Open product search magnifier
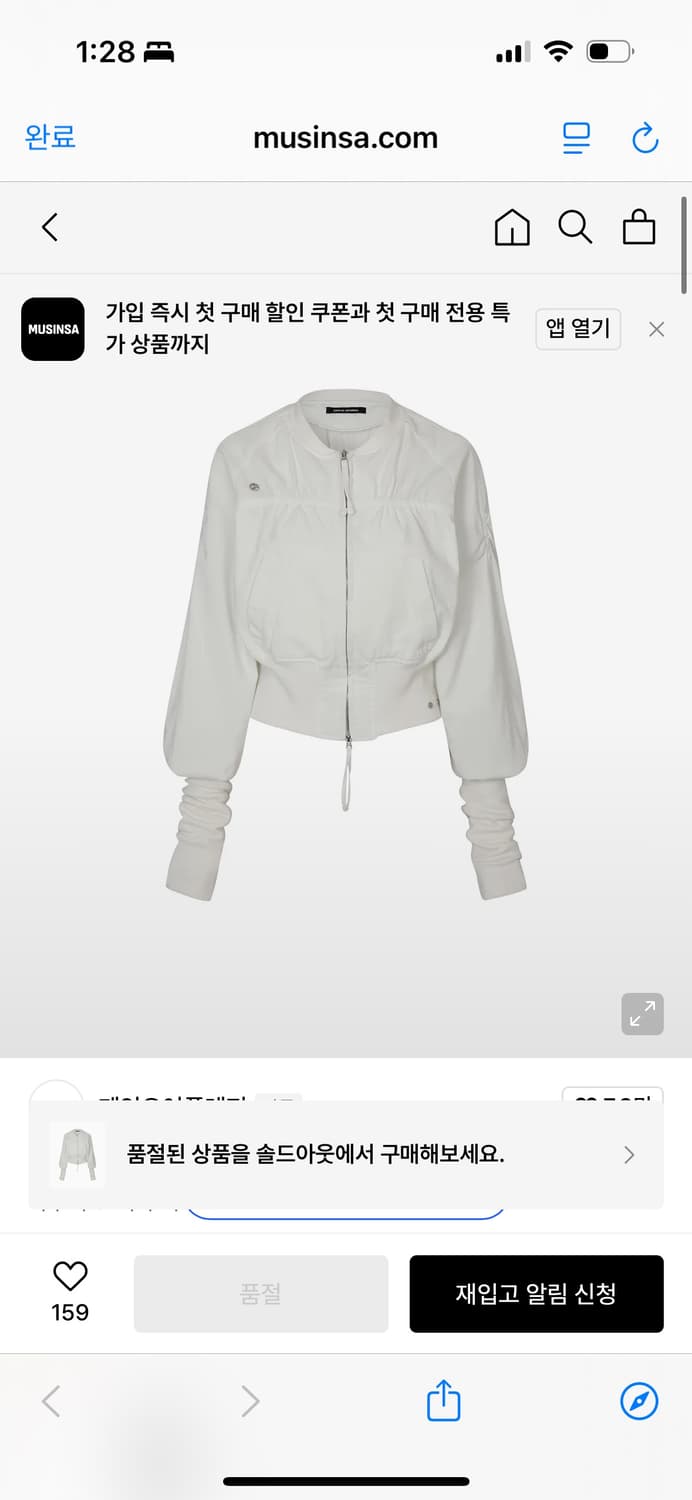Image resolution: width=692 pixels, height=1500 pixels. (575, 227)
